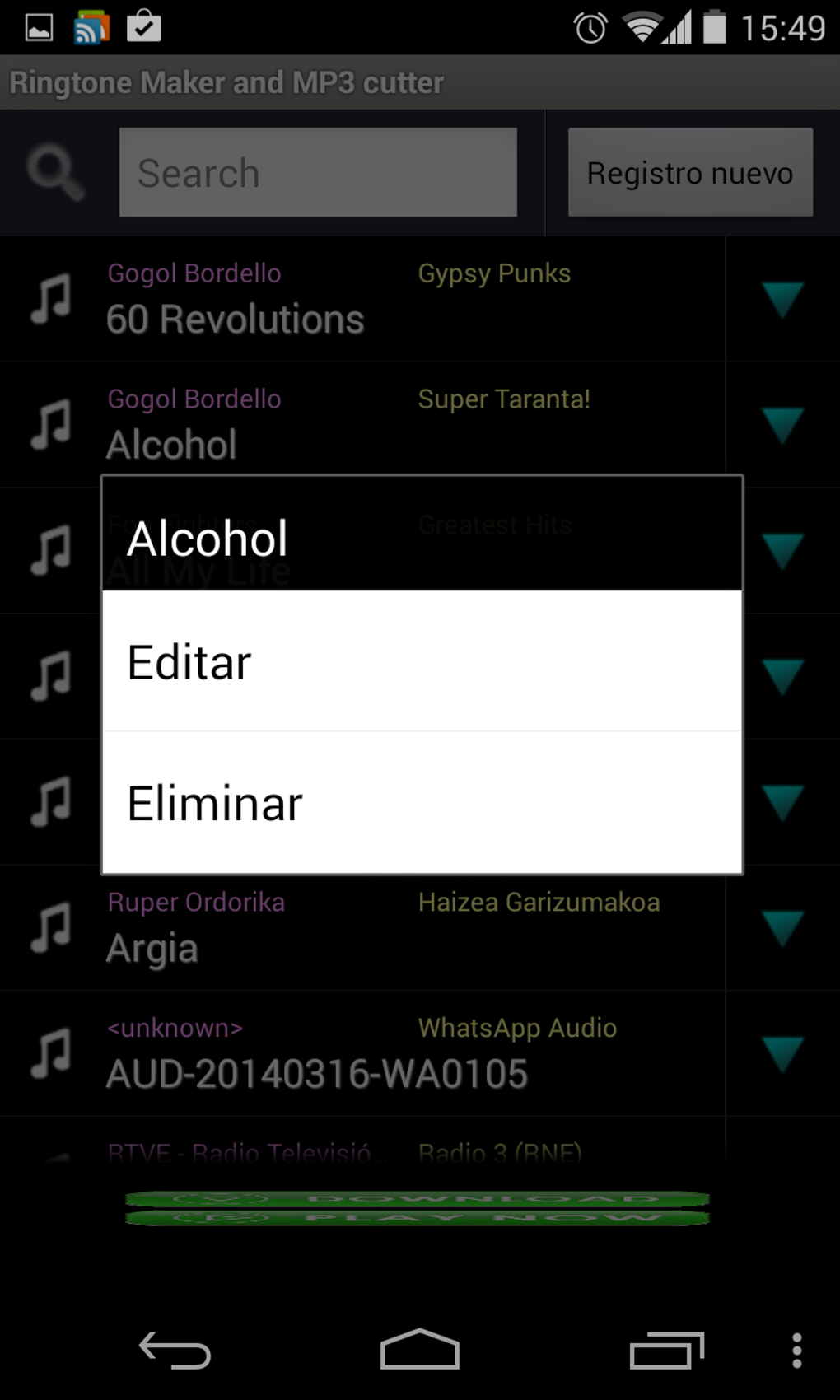840x1400 pixels.
Task: Open the Argia track by Ruper Ordorika
Action: pos(362,928)
